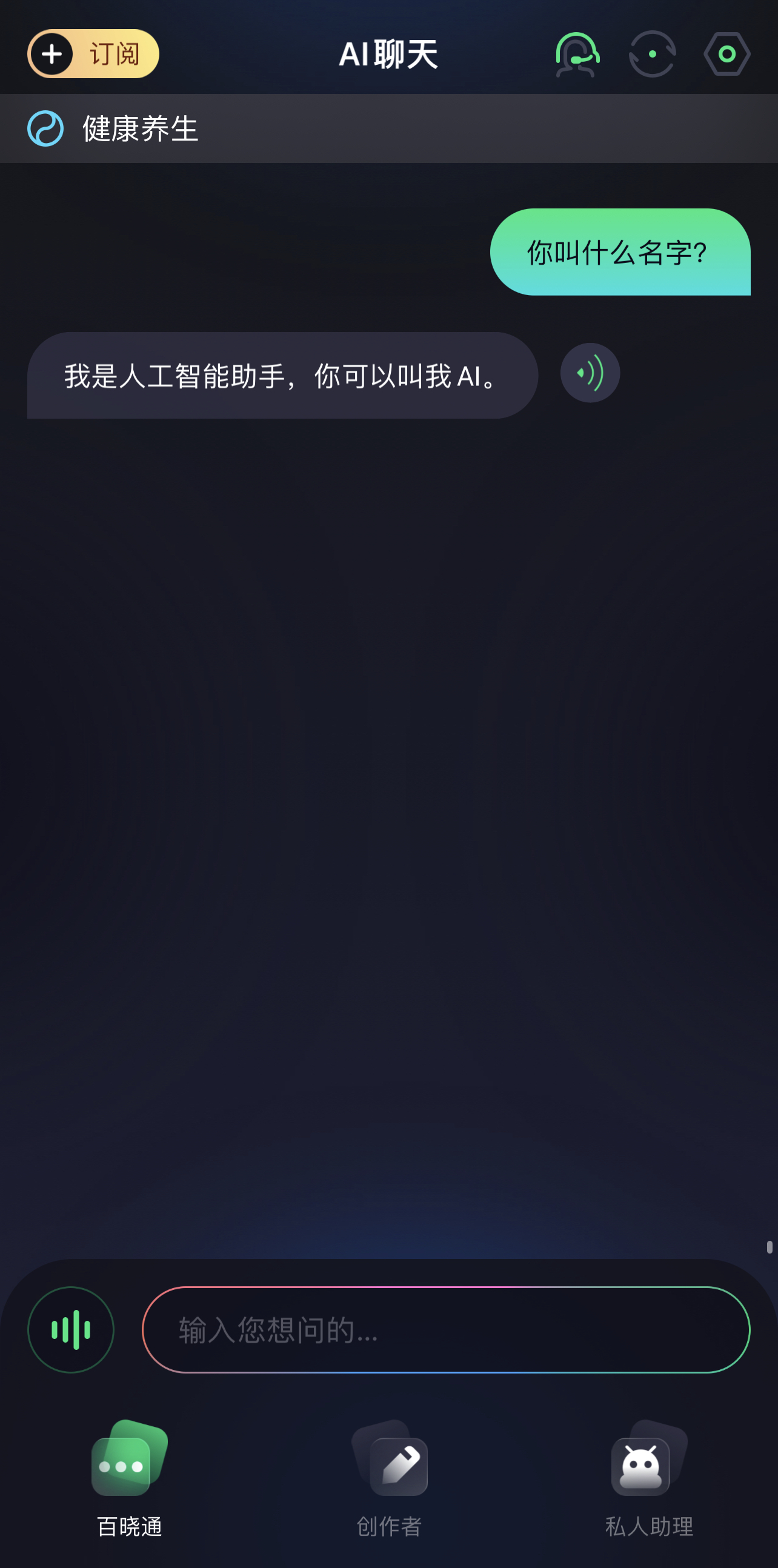Open the settings hexagon icon
Viewport: 778px width, 1568px height.
[x=727, y=54]
